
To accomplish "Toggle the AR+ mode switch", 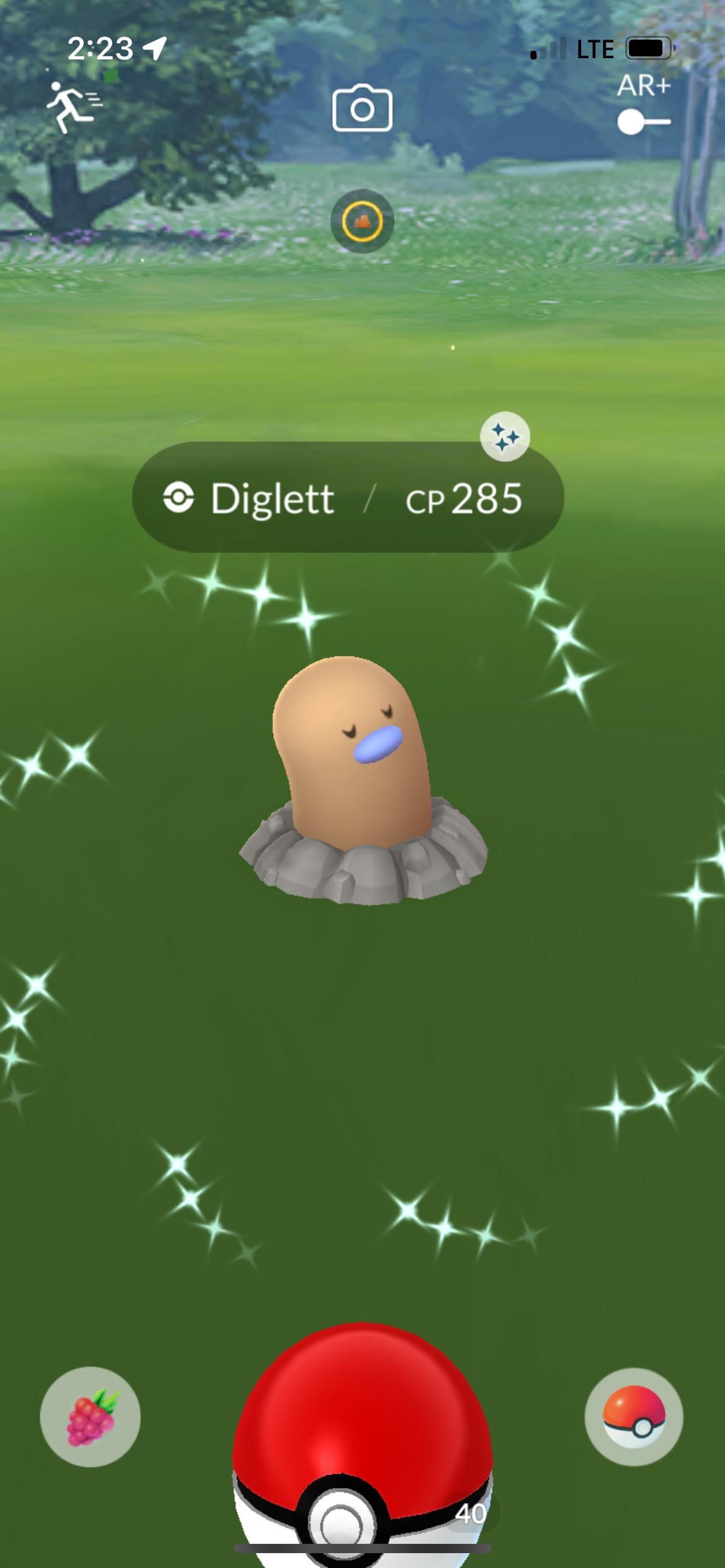I will point(643,122).
